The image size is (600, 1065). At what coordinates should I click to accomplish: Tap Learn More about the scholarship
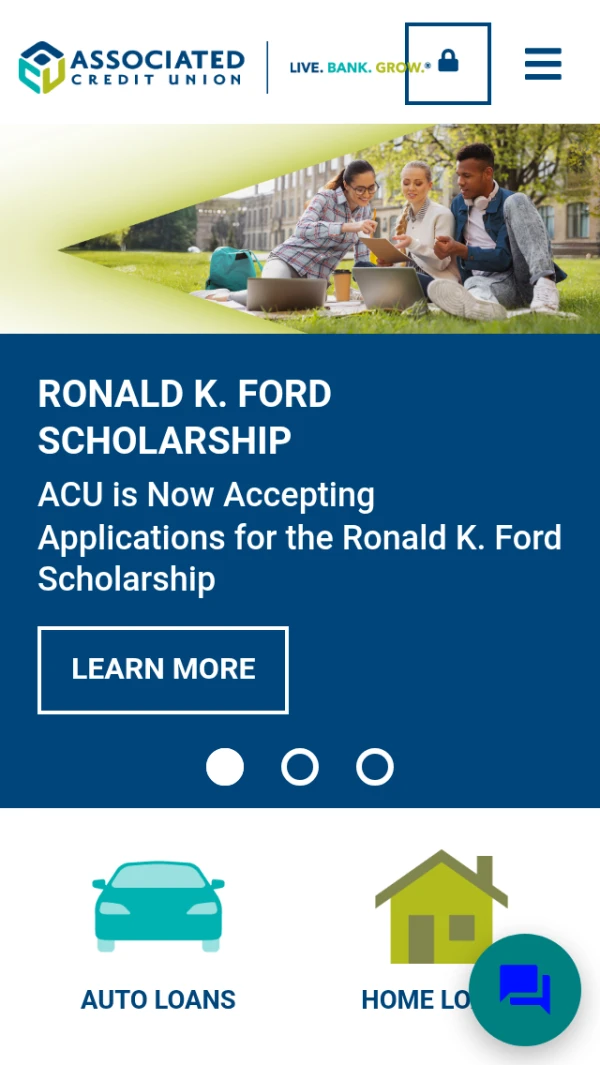[163, 669]
